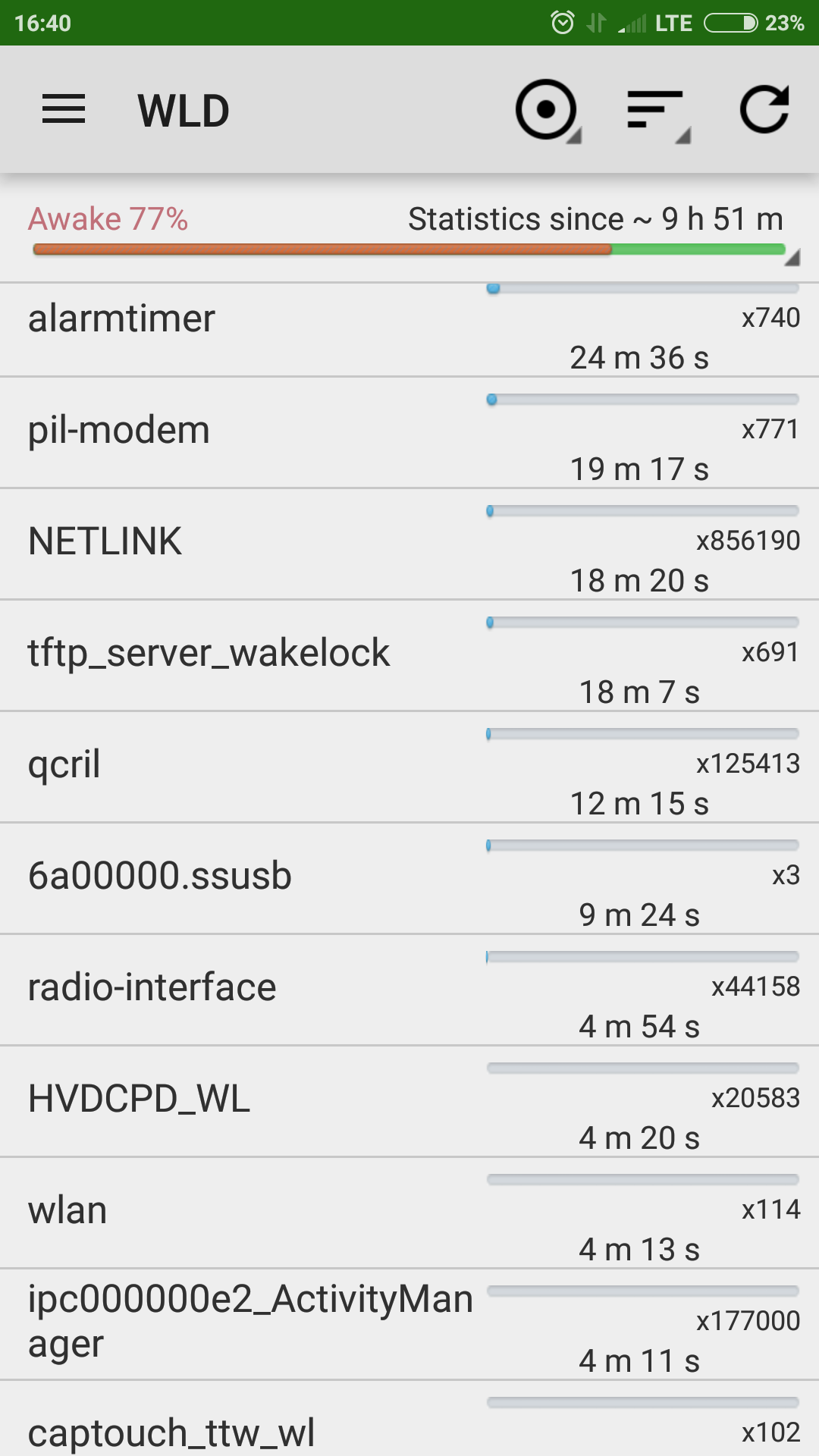Image resolution: width=819 pixels, height=1456 pixels.
Task: Open the target selection dropdown icon
Action: click(548, 111)
